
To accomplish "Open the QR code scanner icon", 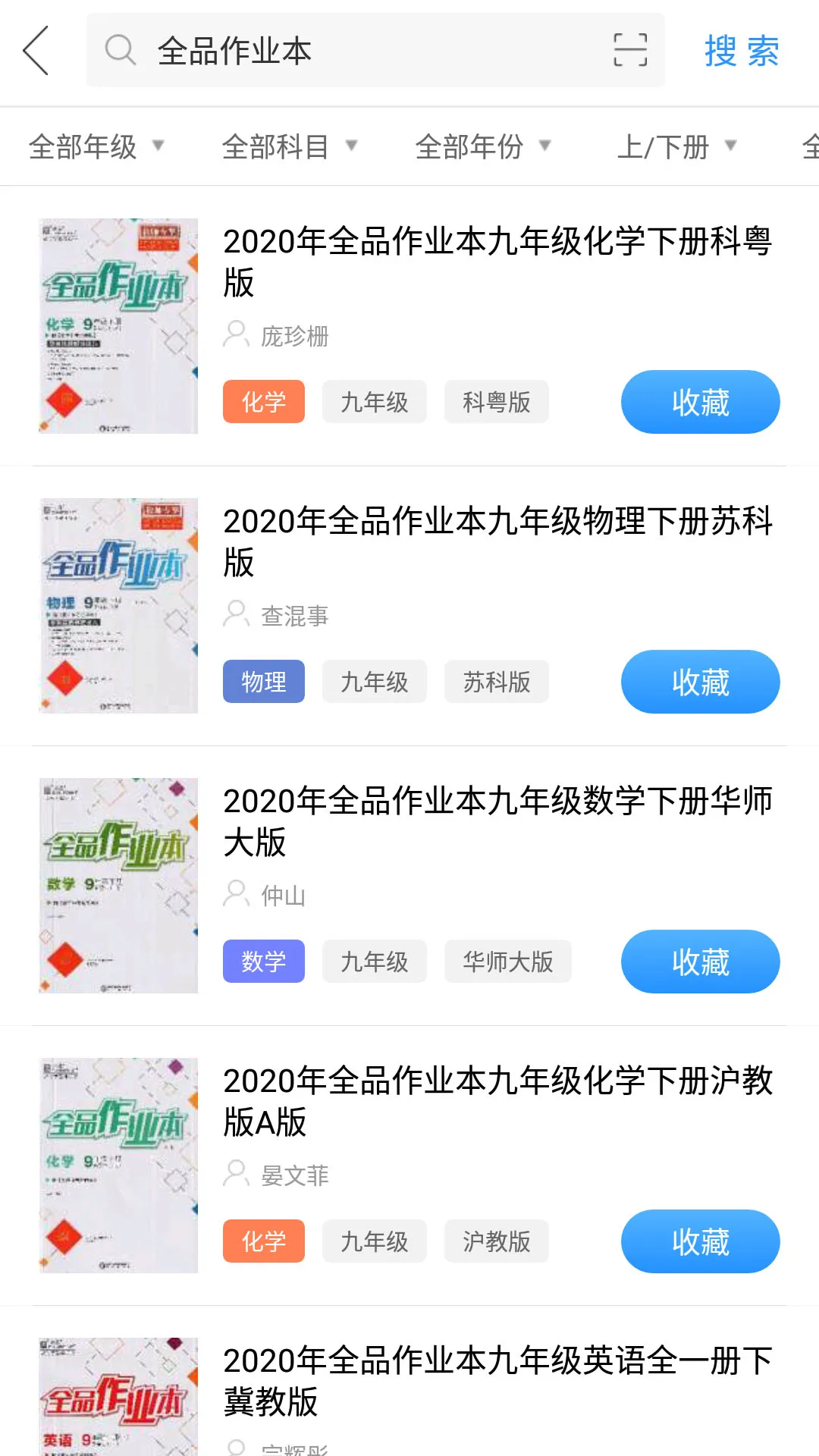I will (628, 50).
